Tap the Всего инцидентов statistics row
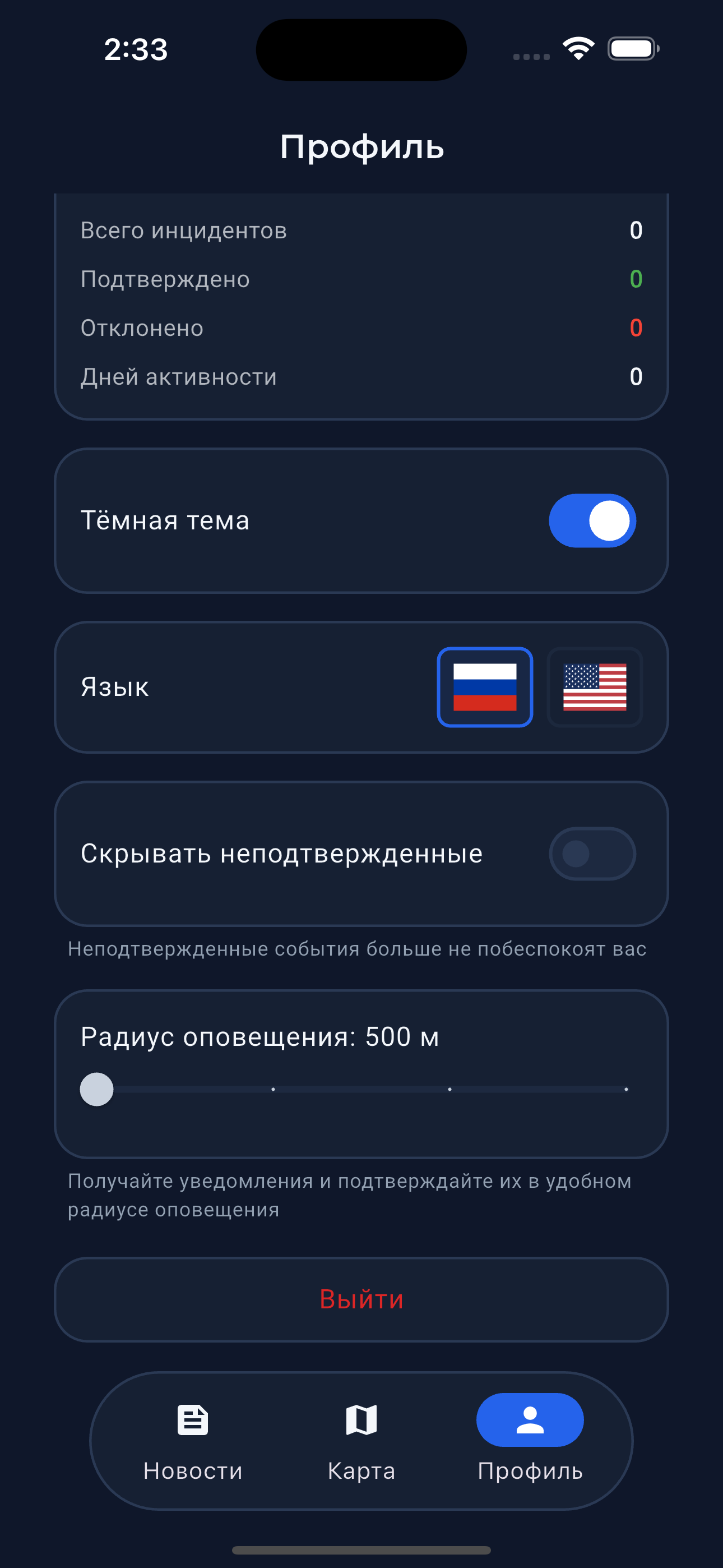Image resolution: width=723 pixels, height=1568 pixels. [361, 230]
